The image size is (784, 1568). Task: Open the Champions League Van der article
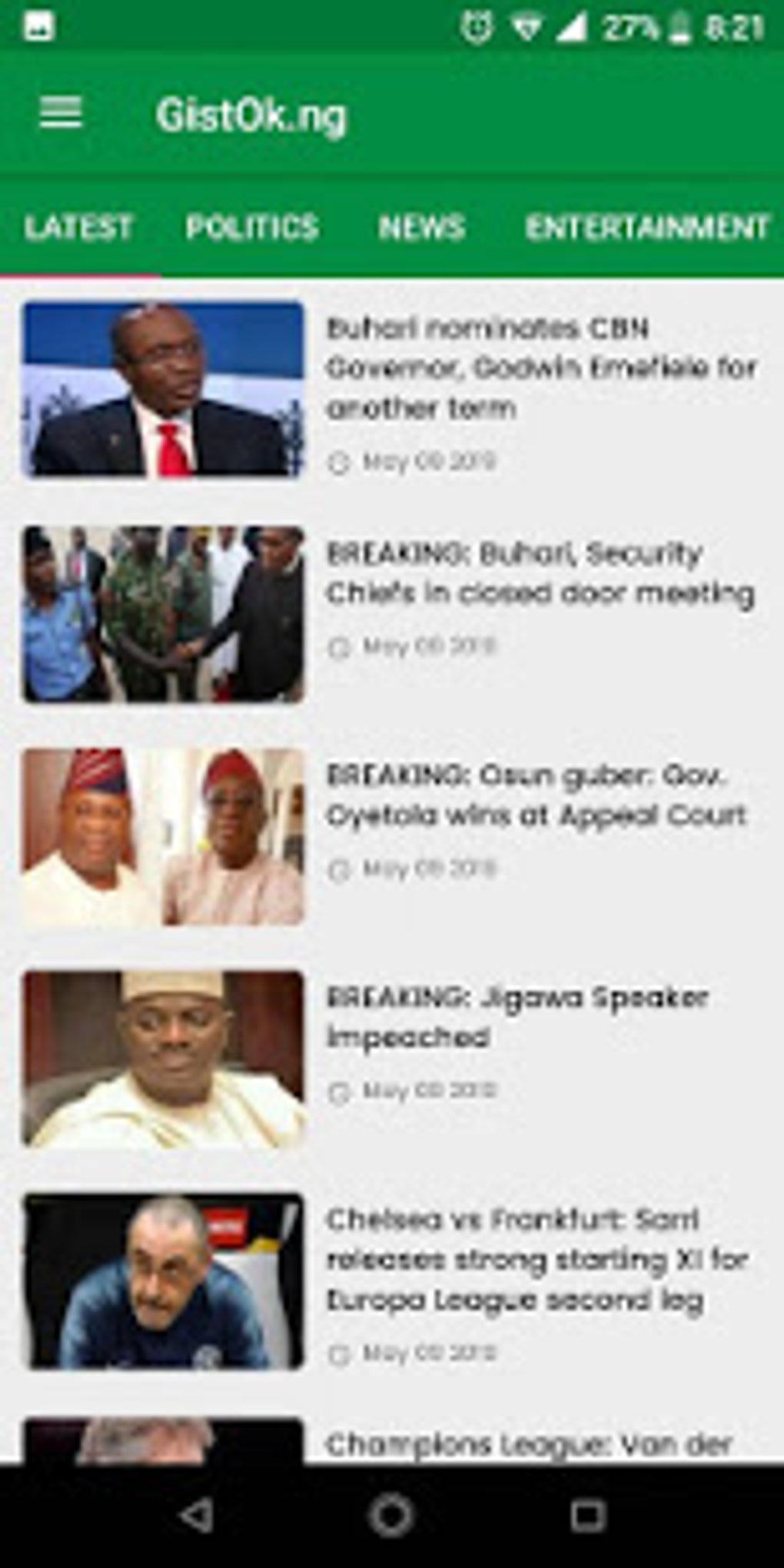coord(529,1444)
